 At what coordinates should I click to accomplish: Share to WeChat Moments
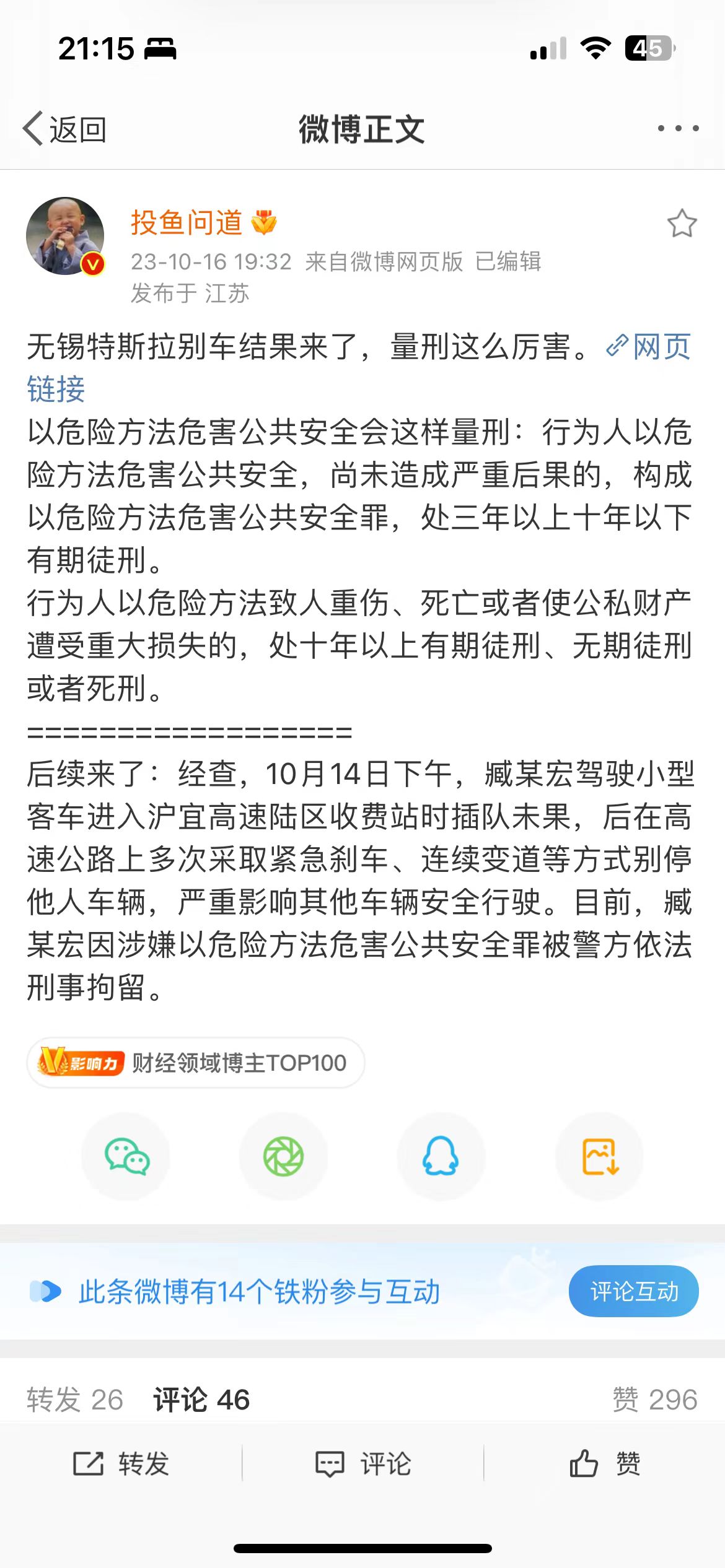(283, 1156)
